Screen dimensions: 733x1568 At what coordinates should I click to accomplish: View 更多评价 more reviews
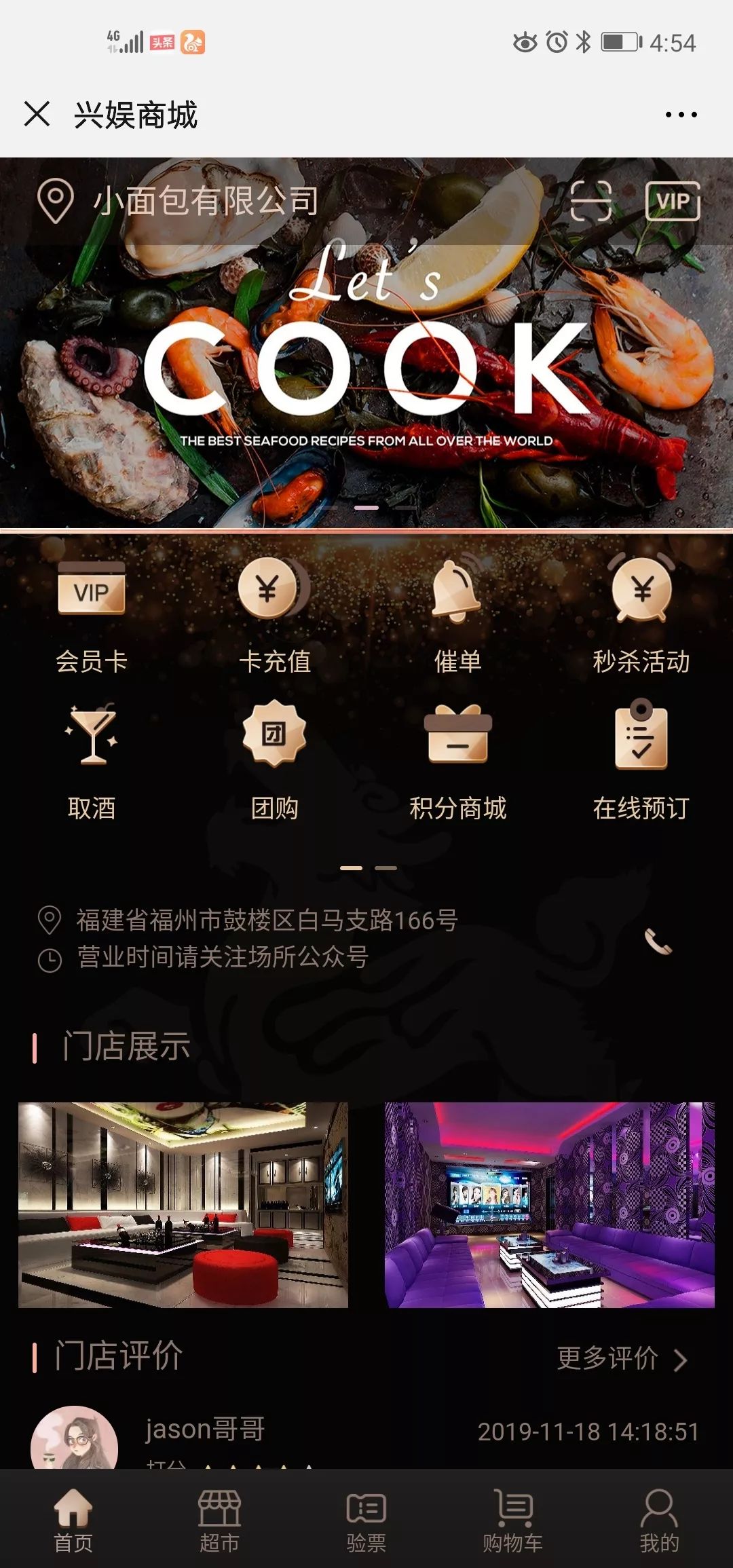coord(621,1358)
